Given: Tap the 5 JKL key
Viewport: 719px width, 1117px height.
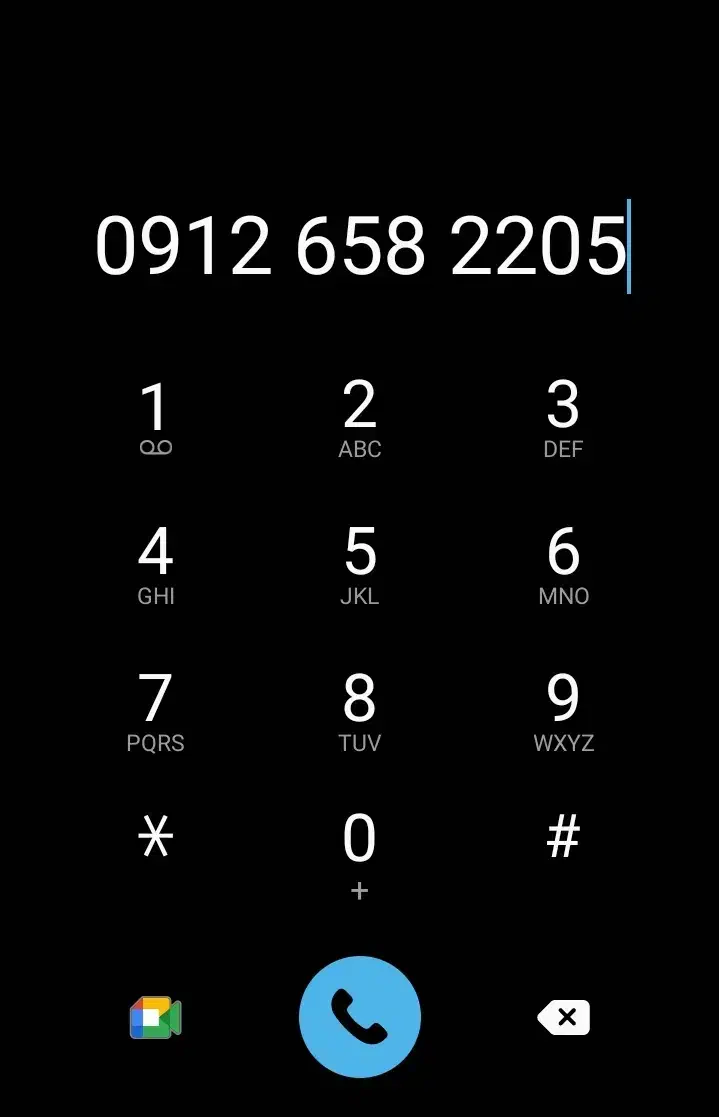Looking at the screenshot, I should 360,565.
